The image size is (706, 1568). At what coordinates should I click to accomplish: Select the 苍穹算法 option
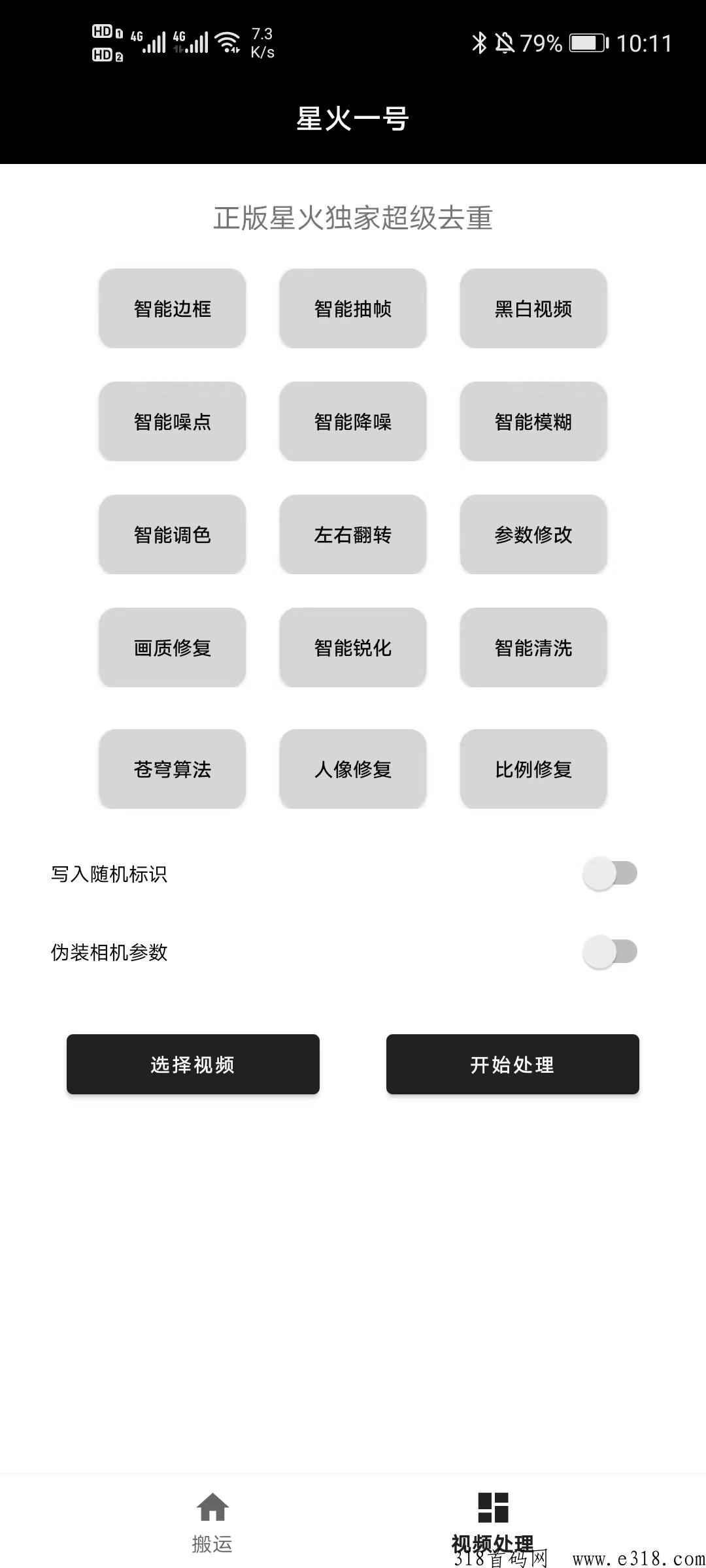pyautogui.click(x=173, y=769)
